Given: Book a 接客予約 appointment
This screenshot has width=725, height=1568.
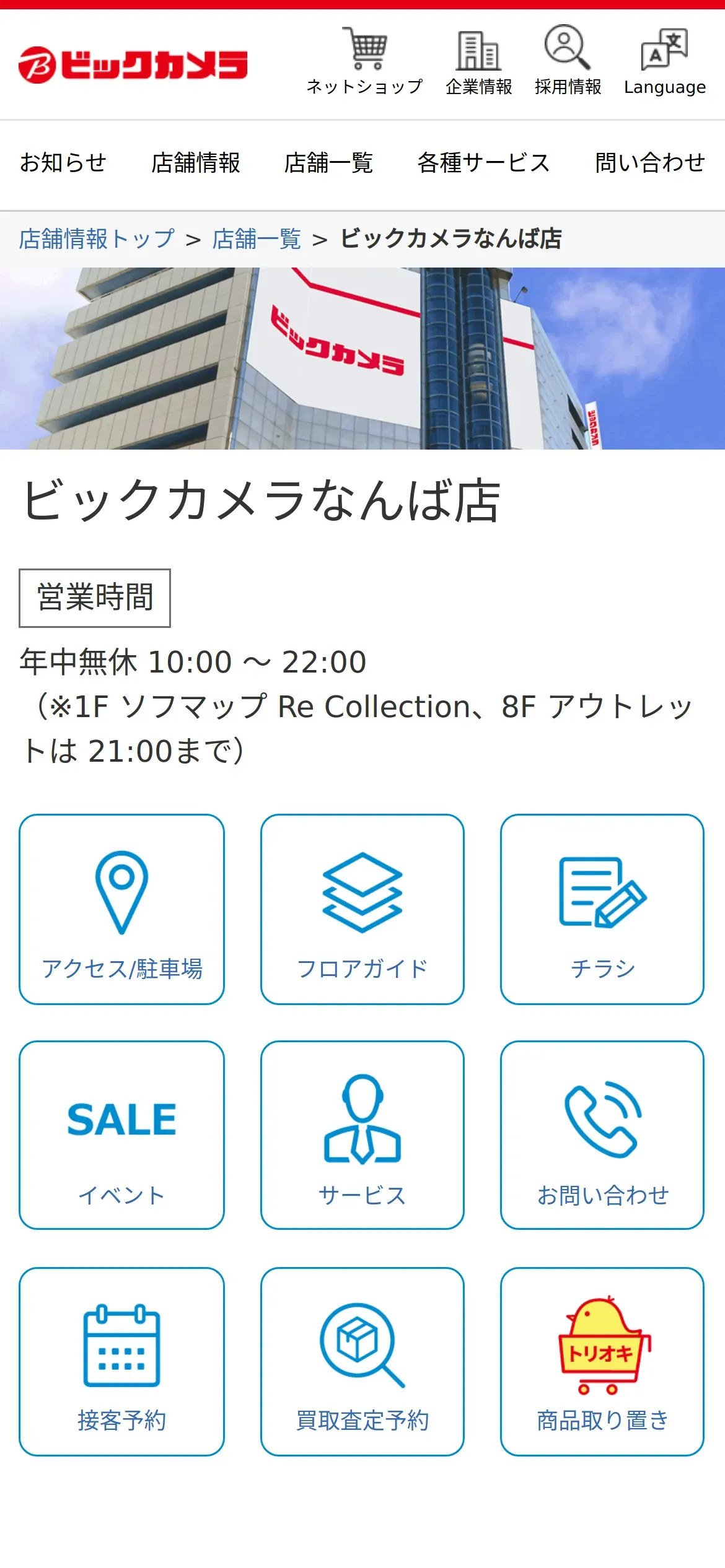Looking at the screenshot, I should [x=121, y=1361].
